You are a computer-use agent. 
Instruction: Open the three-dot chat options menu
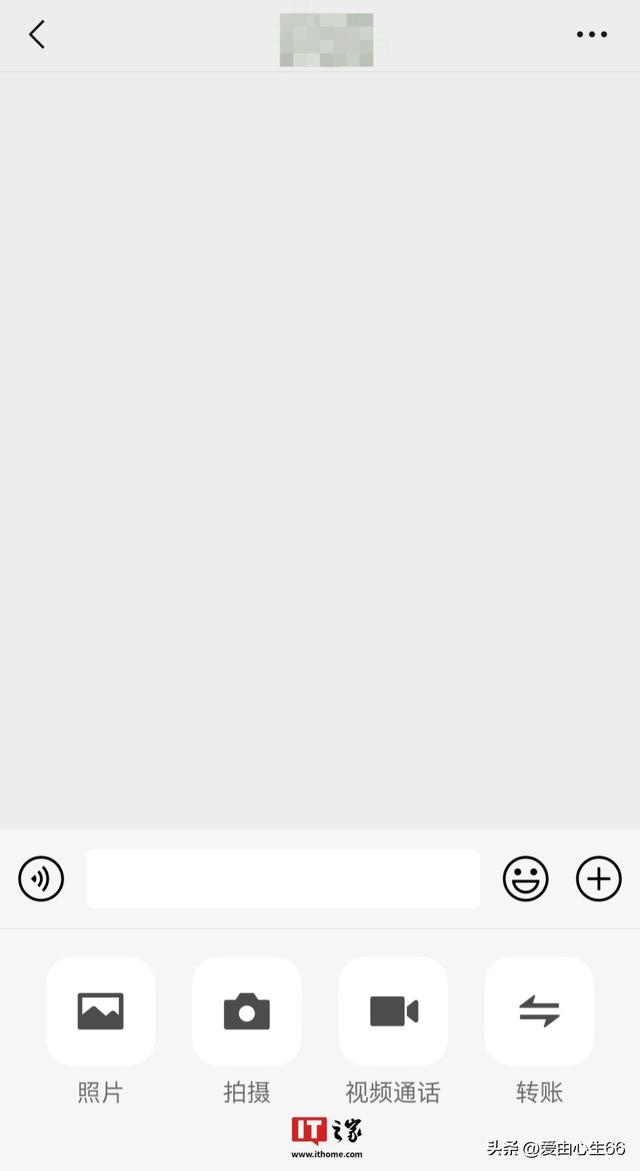591,35
